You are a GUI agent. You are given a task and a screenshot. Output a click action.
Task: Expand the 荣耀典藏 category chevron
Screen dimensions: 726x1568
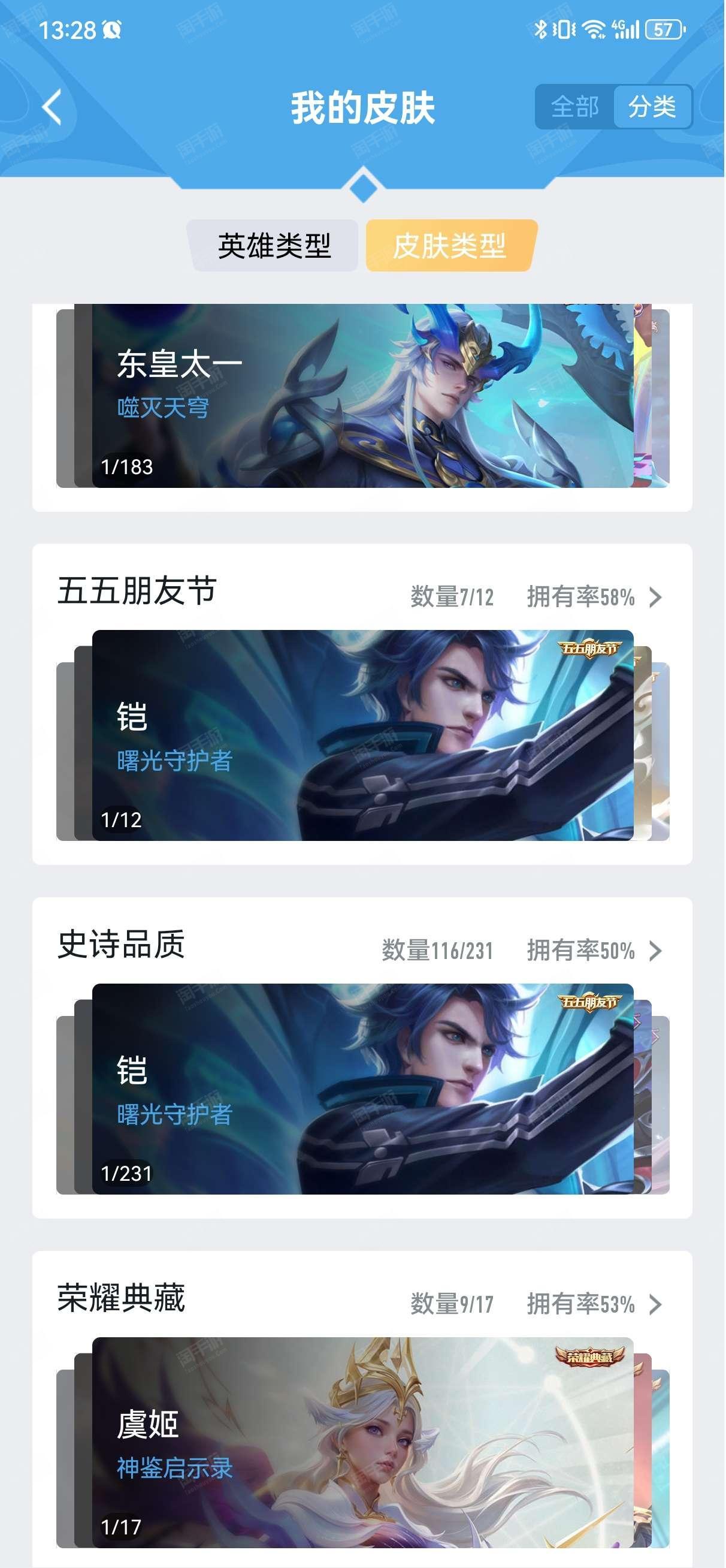[655, 1304]
